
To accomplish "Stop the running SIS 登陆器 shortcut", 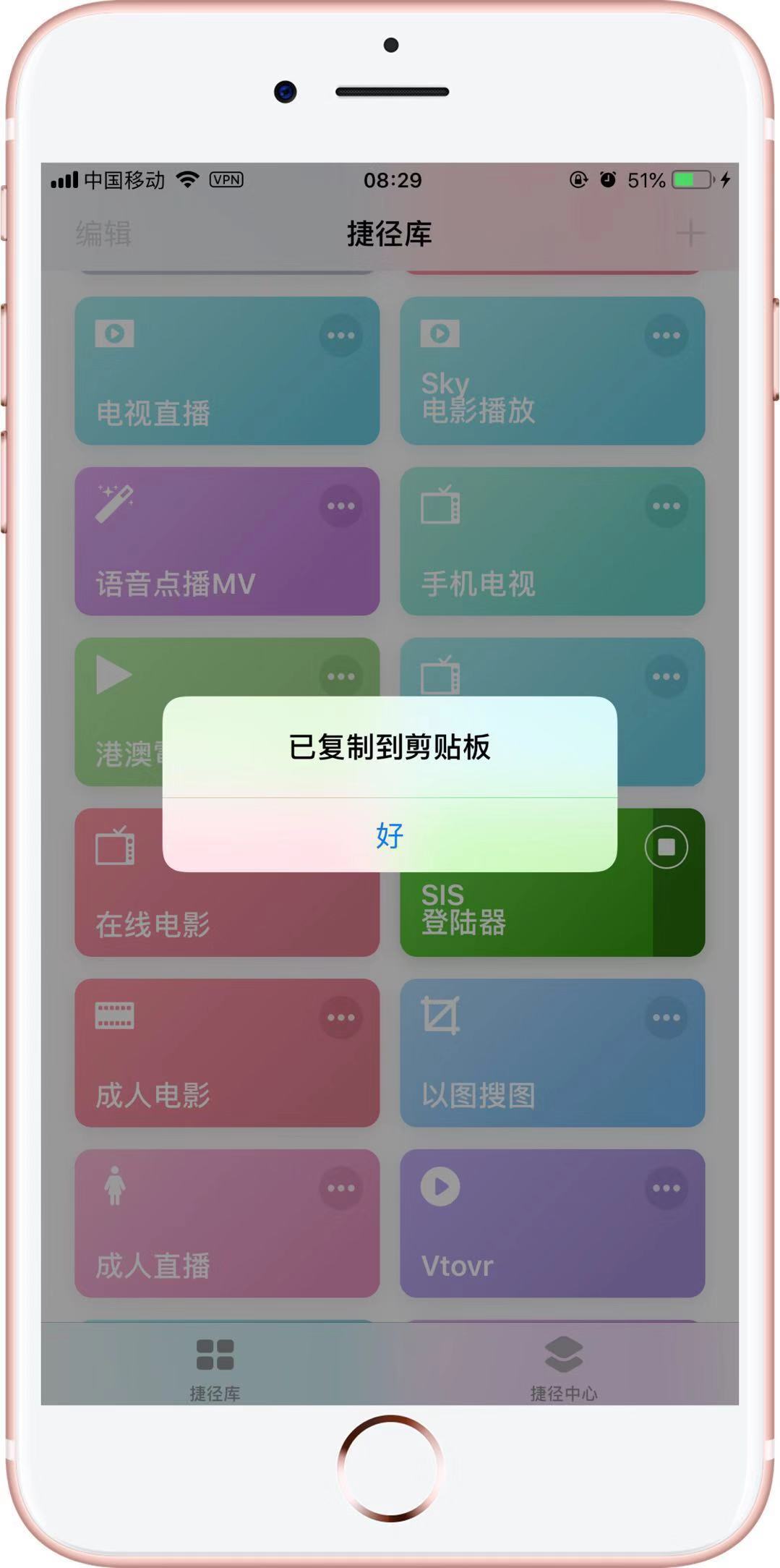I will (x=666, y=847).
